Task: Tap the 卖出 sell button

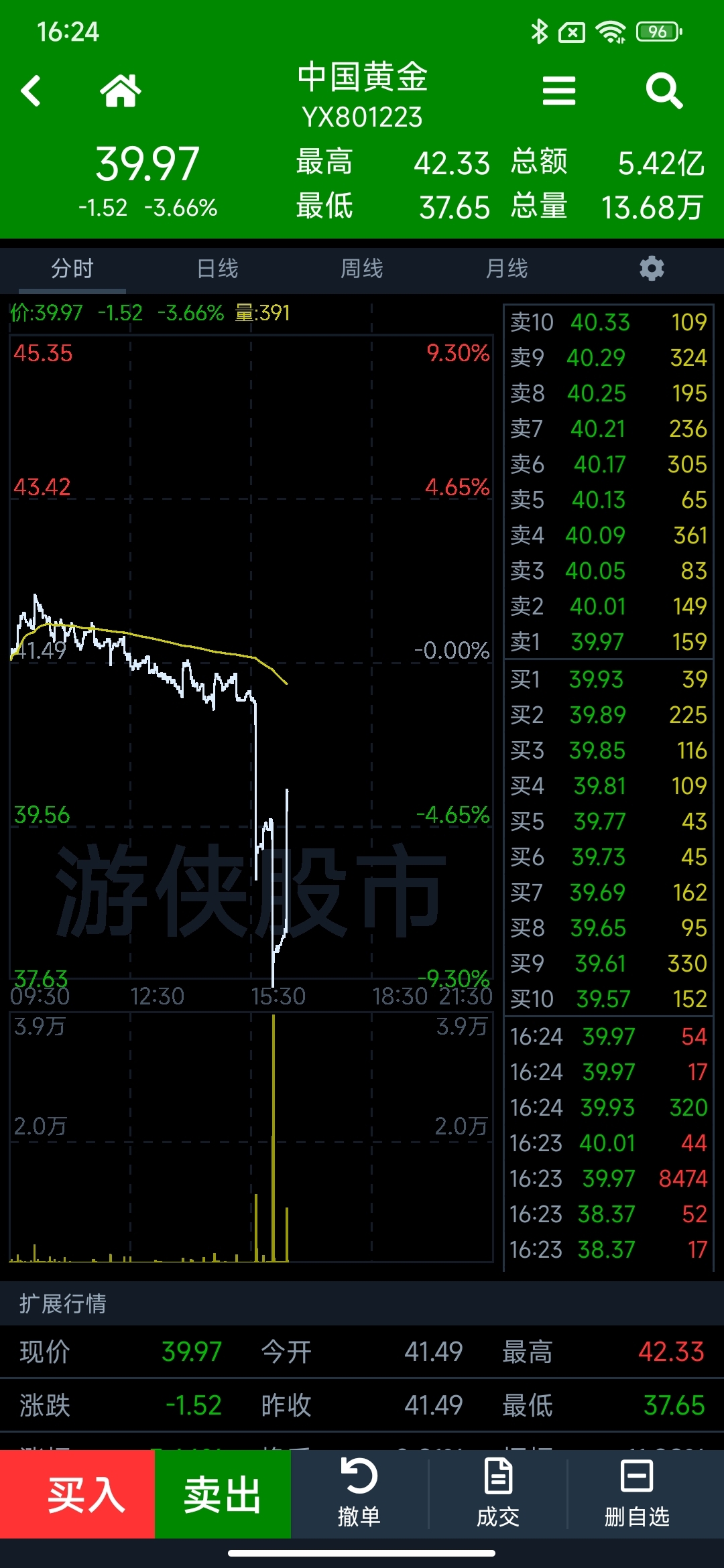Action: [x=223, y=1494]
